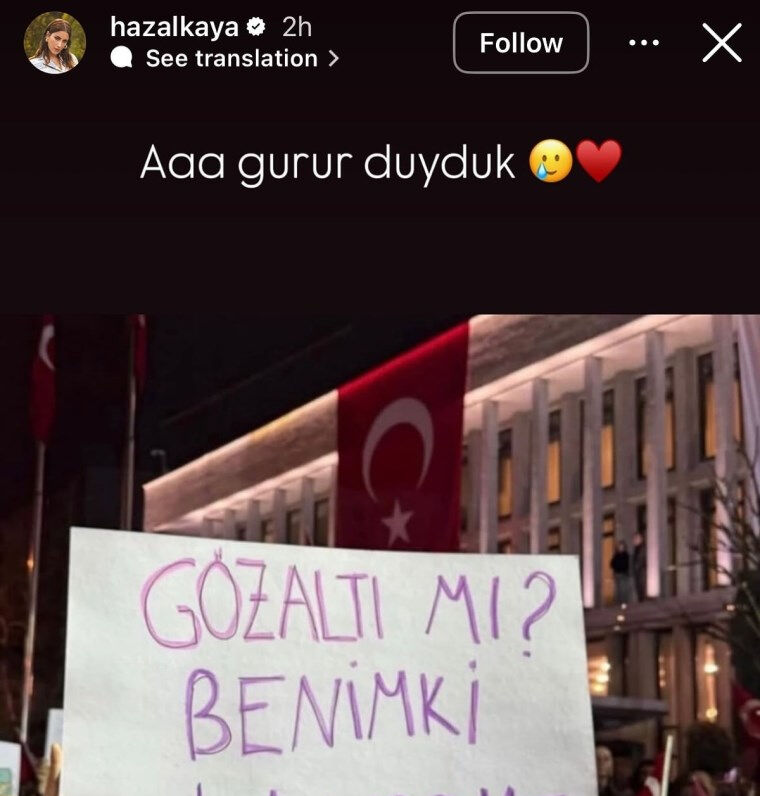The width and height of the screenshot is (760, 796).
Task: Click the See translation link
Action: [230, 59]
